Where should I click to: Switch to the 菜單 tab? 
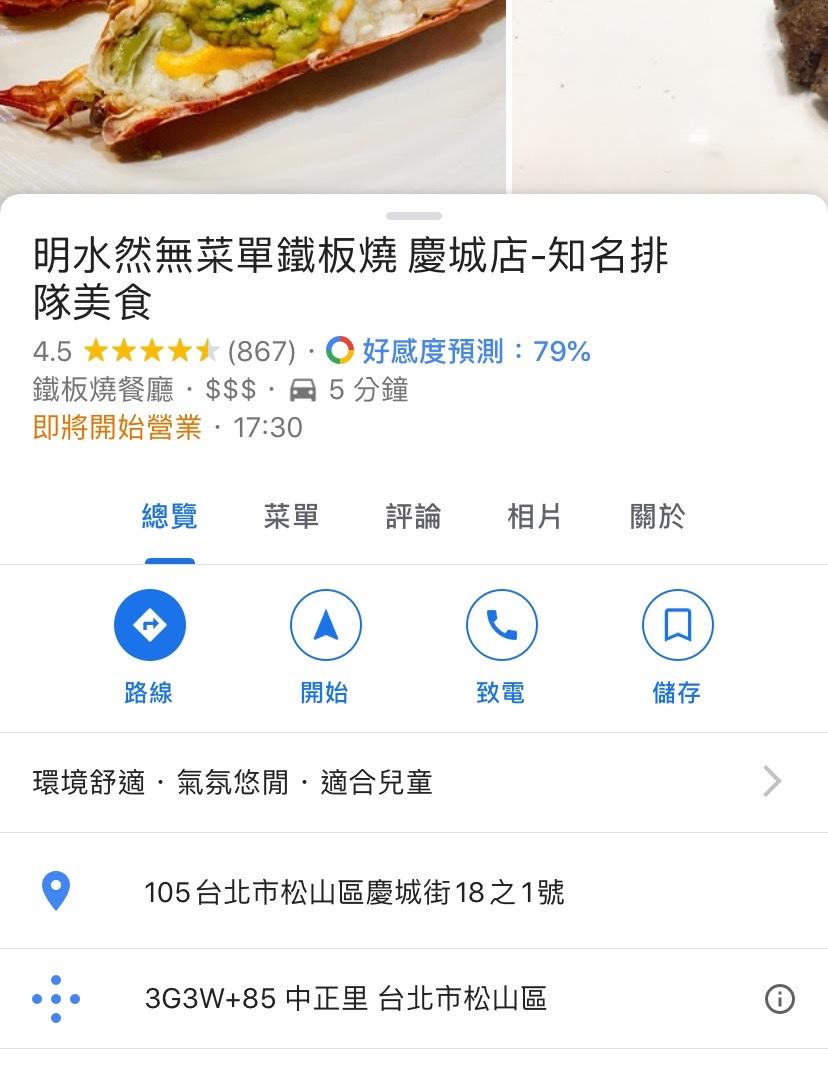coord(291,517)
